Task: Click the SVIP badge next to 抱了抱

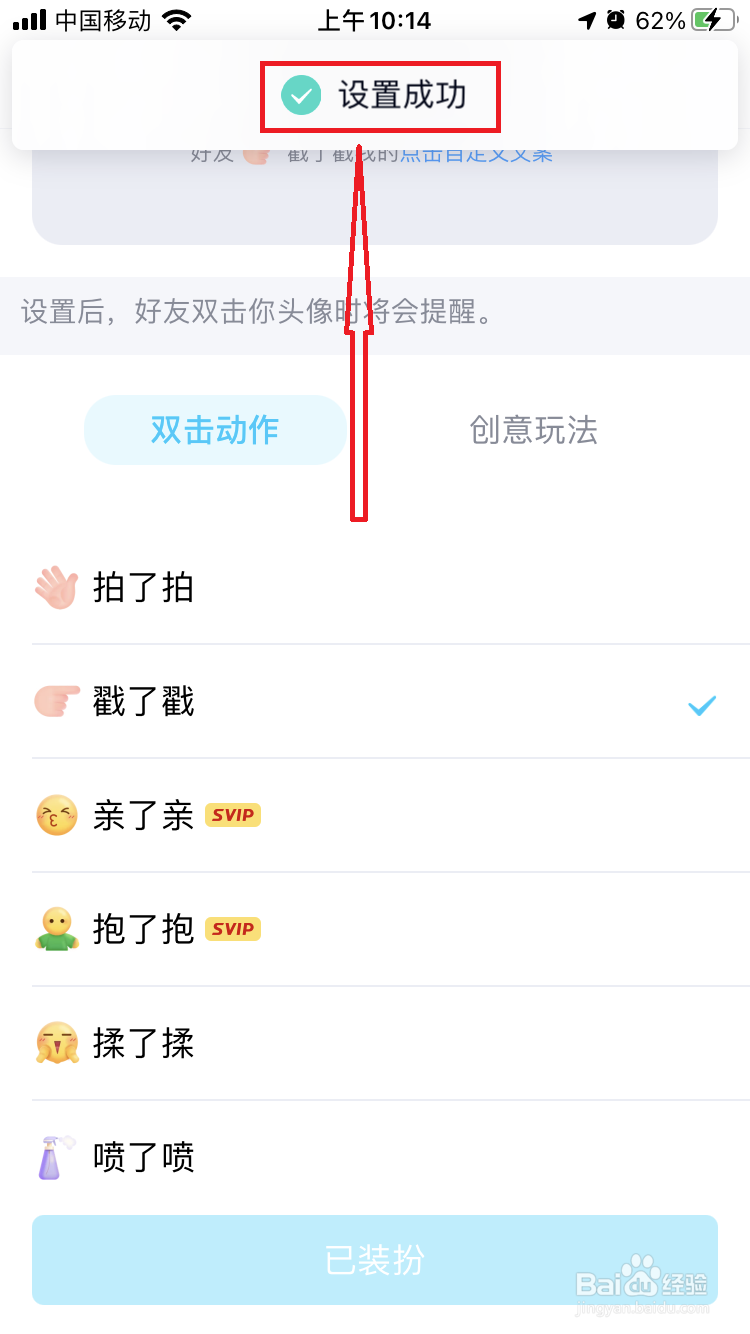Action: (232, 929)
